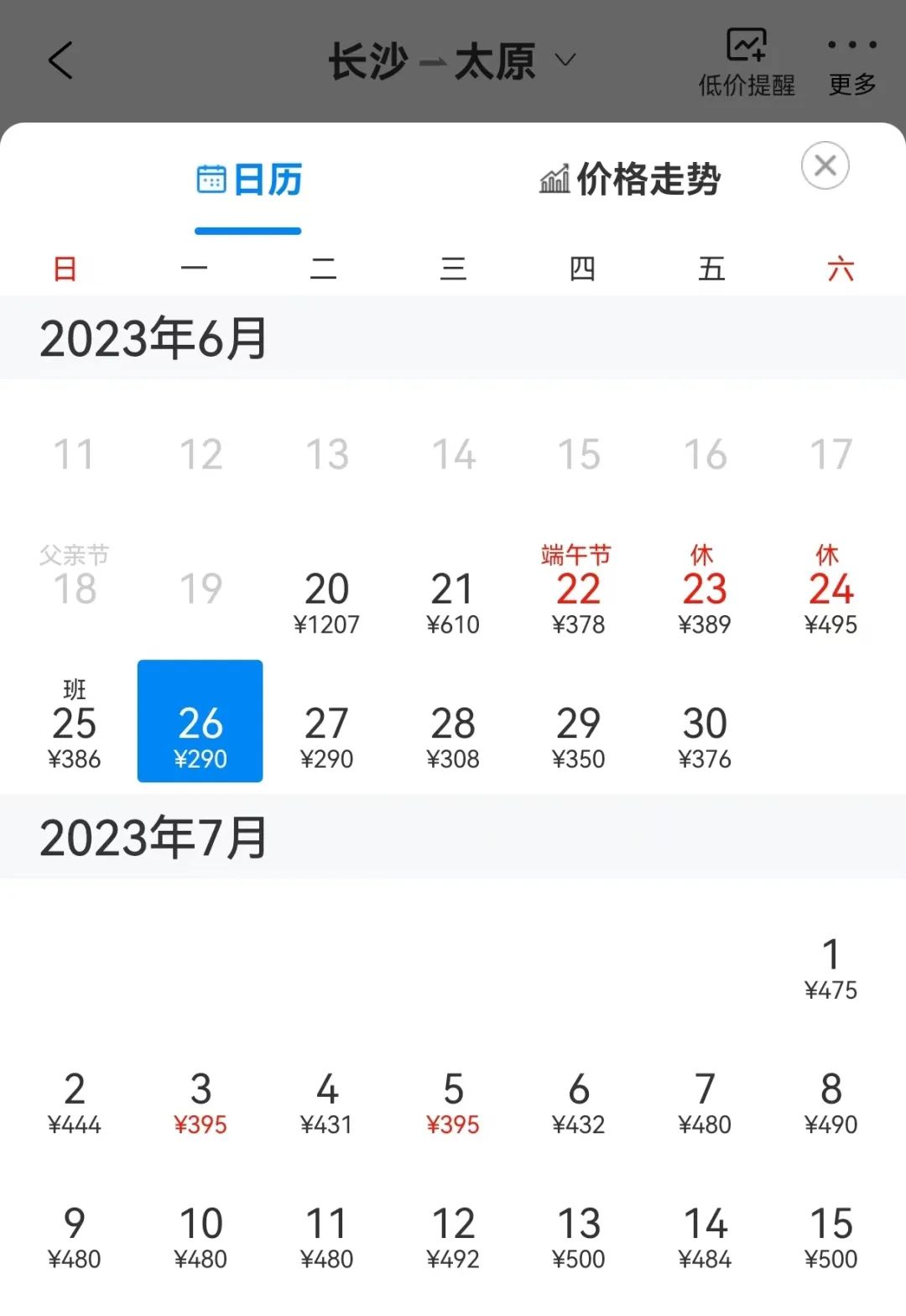
Task: Pick June 24 priced ¥495
Action: [830, 594]
